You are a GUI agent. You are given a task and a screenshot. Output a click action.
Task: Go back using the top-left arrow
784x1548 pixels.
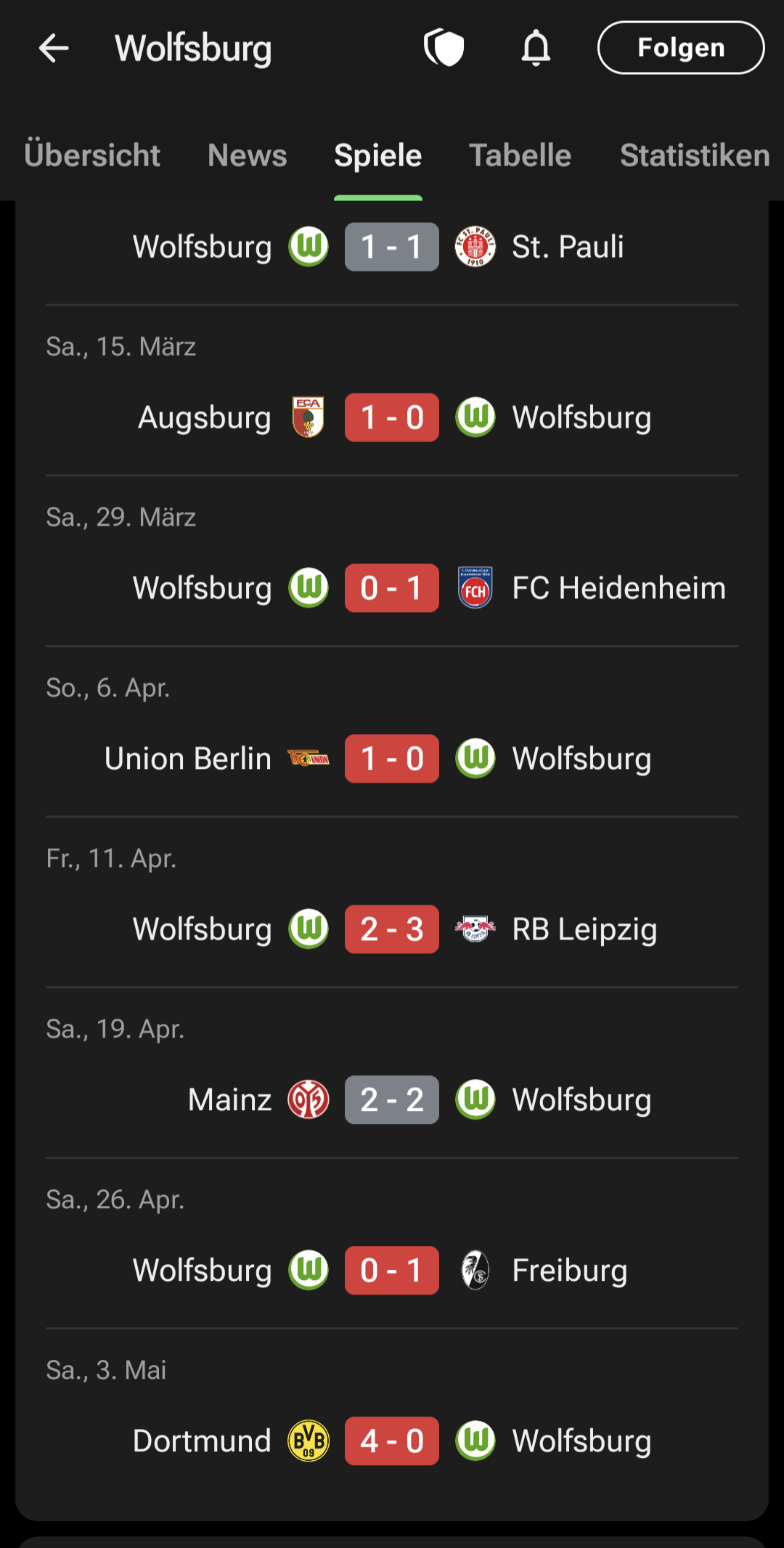click(x=54, y=49)
